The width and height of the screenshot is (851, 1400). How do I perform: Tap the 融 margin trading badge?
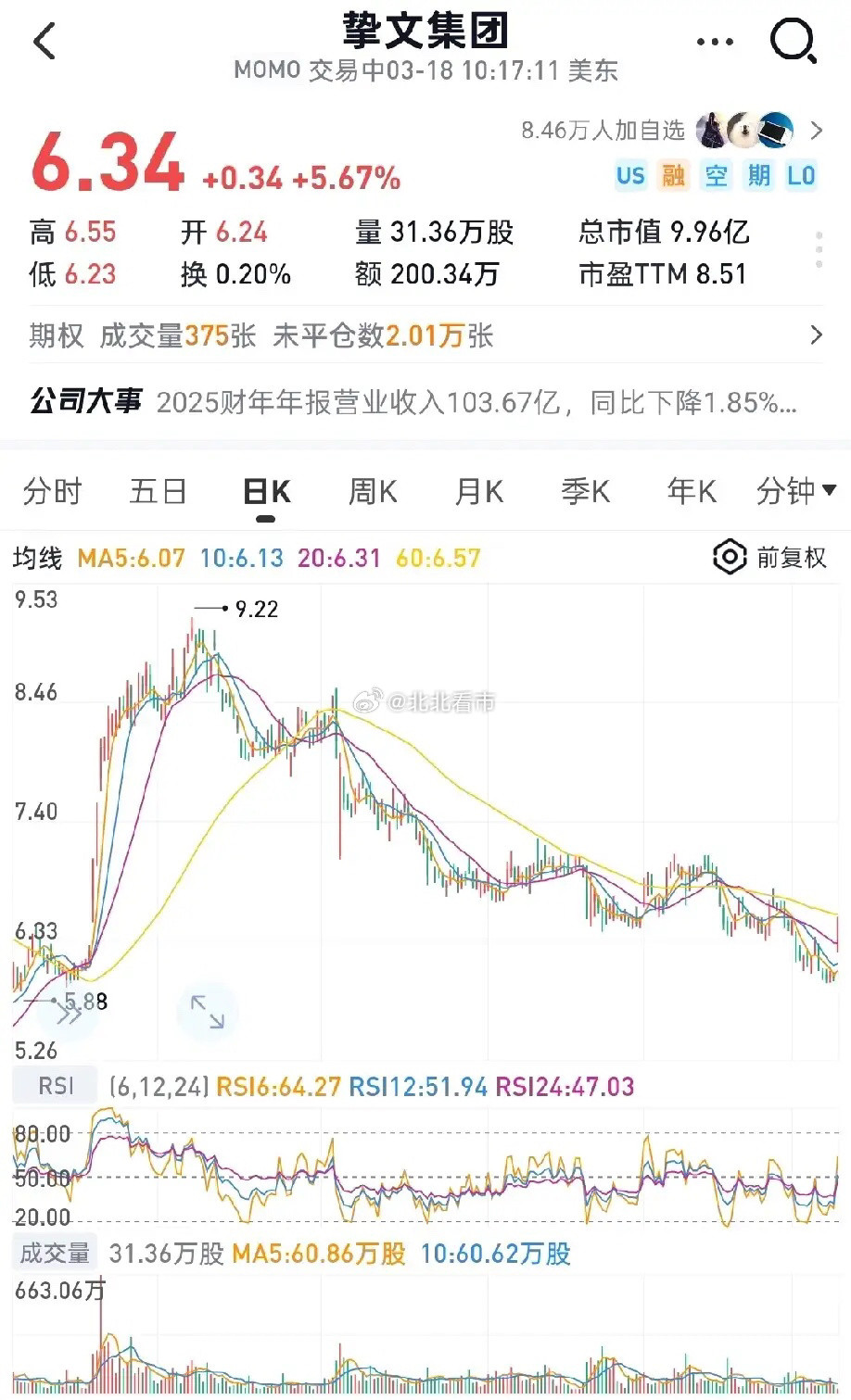674,175
